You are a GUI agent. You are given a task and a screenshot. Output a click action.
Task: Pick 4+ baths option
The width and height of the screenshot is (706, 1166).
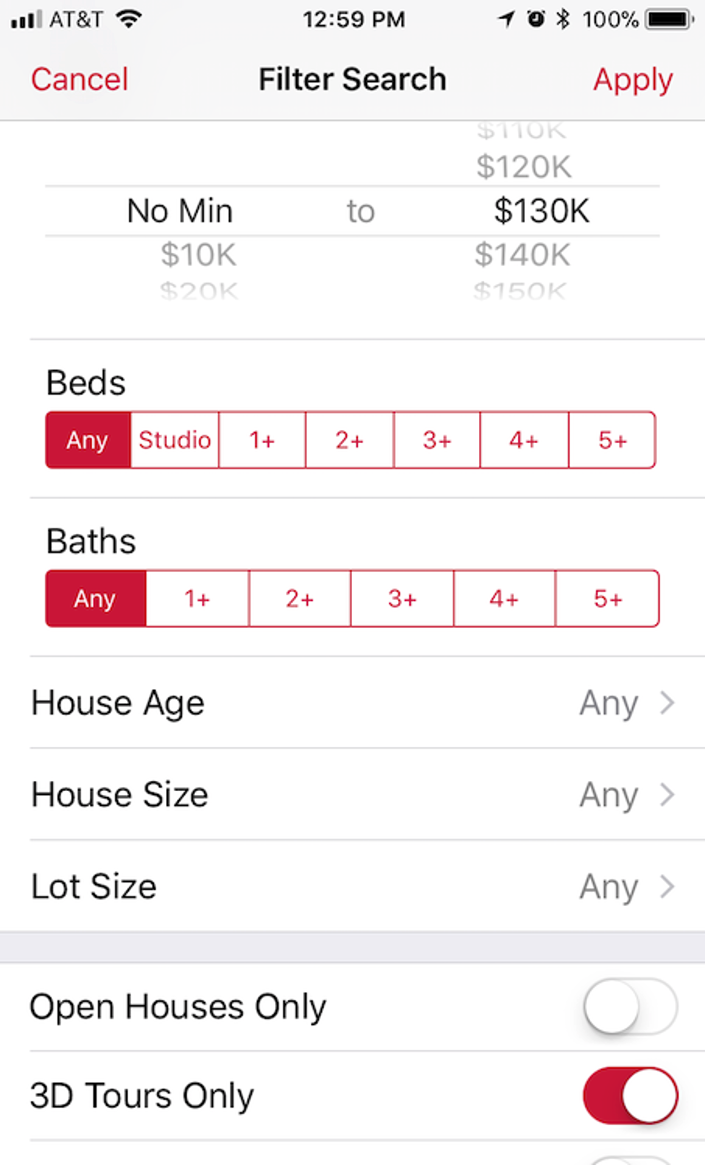click(505, 599)
